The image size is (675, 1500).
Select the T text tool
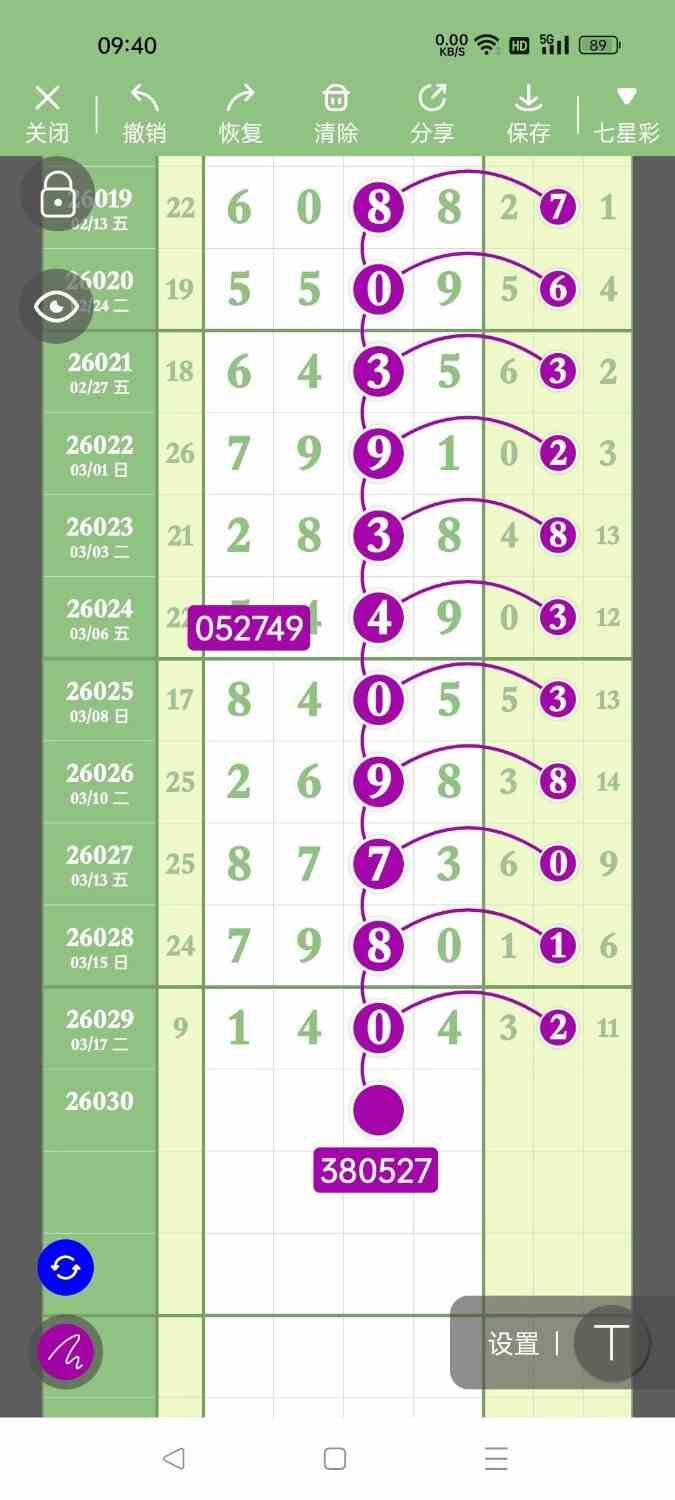tap(611, 1344)
